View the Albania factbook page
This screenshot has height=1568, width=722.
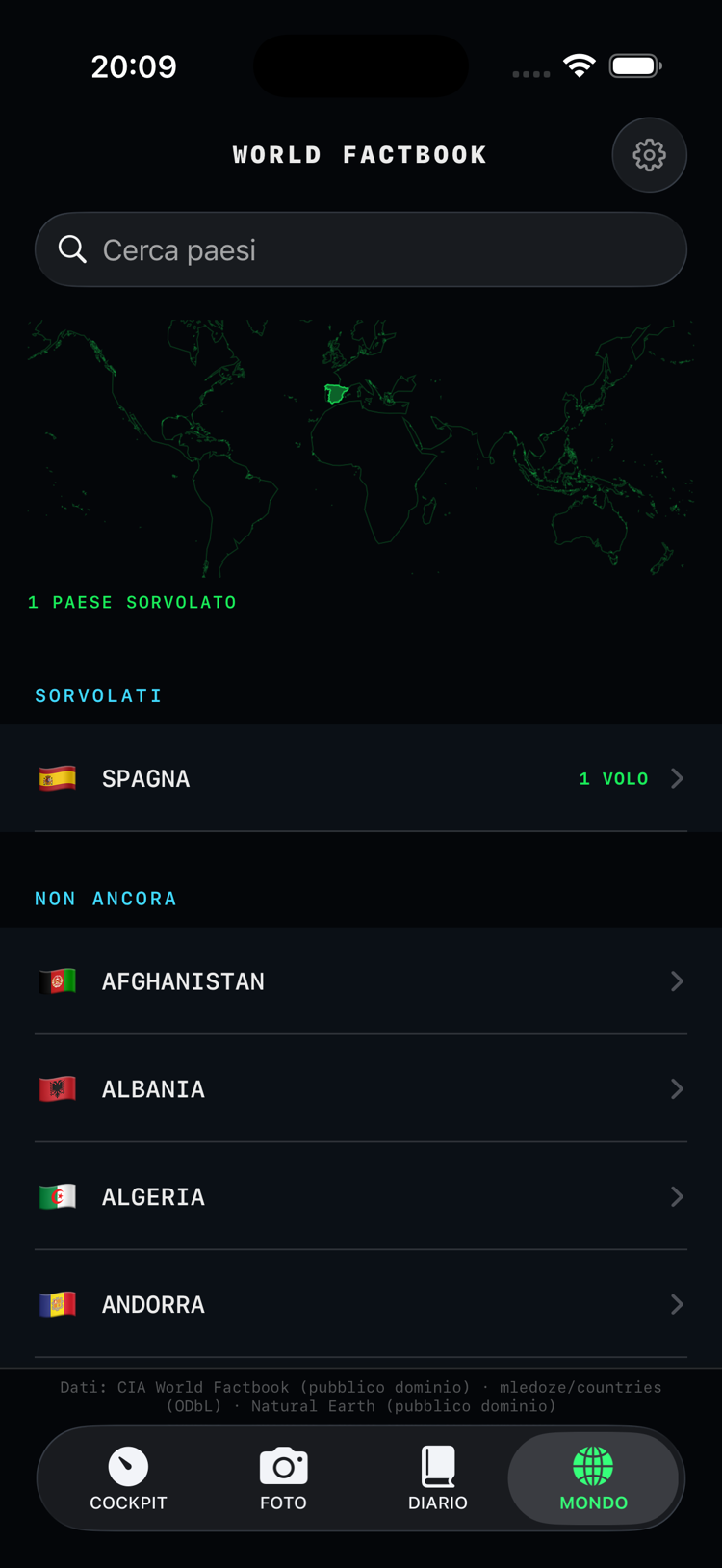[361, 1089]
